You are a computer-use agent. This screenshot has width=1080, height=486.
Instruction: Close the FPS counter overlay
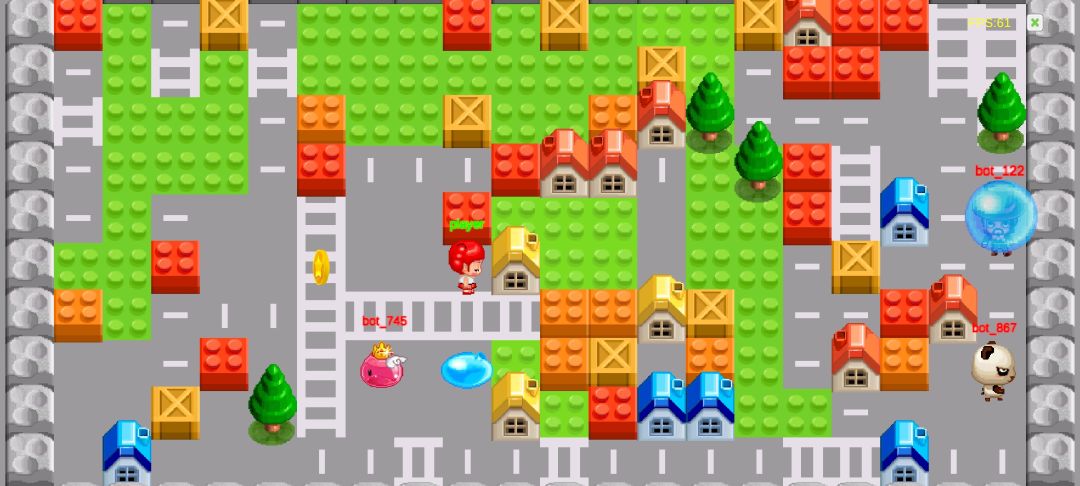click(1035, 22)
